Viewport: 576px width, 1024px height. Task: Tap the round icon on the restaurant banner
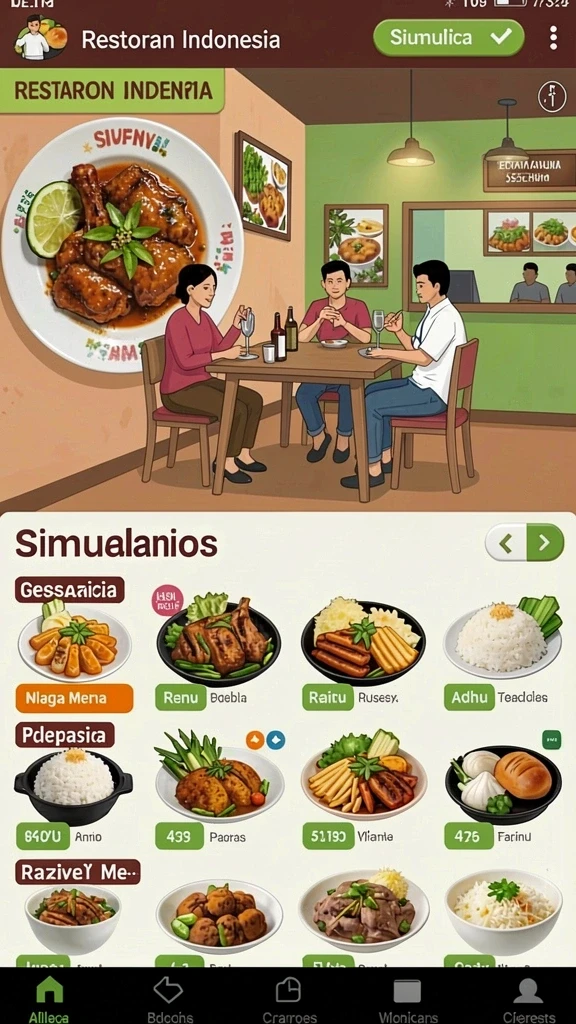(x=551, y=97)
